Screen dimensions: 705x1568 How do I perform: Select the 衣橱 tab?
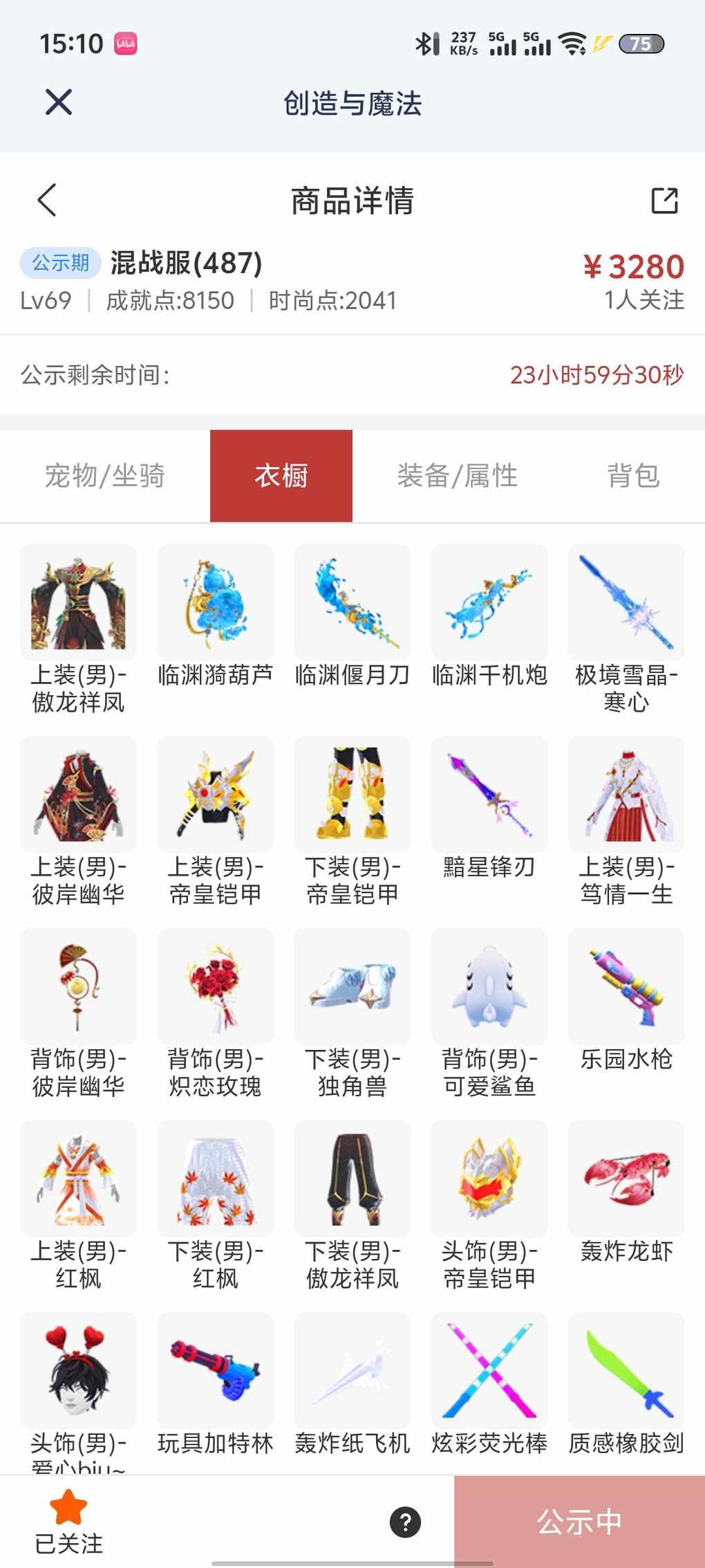(x=281, y=476)
